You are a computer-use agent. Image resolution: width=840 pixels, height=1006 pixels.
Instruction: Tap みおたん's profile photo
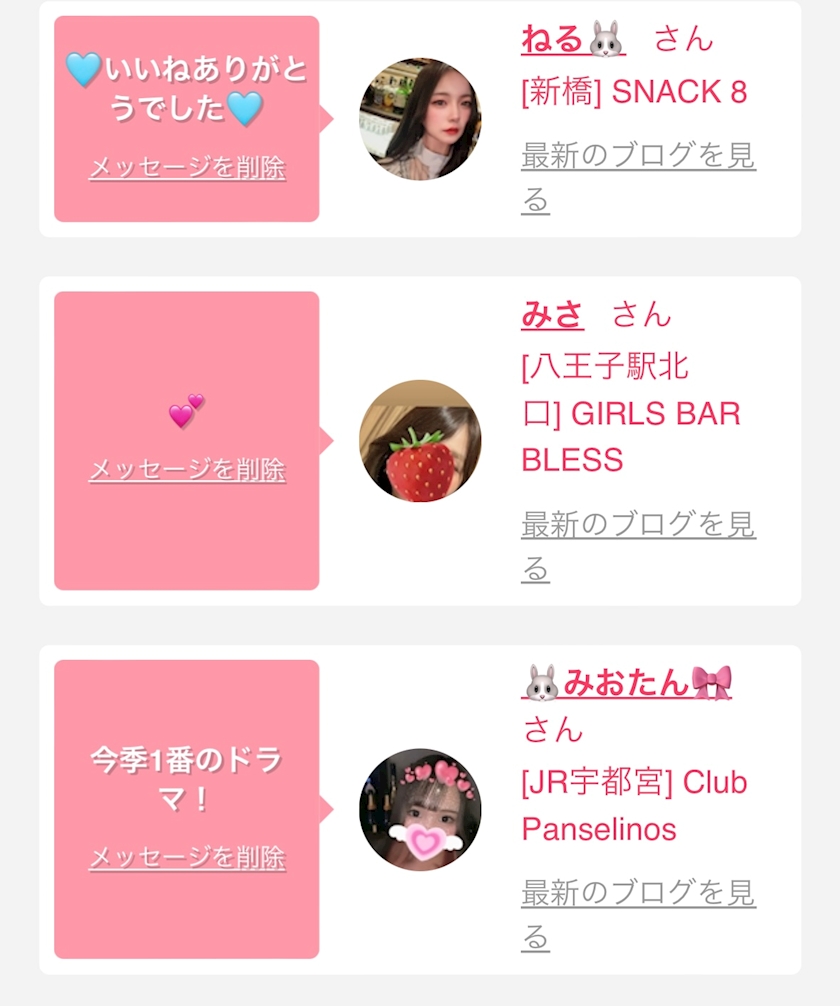click(x=420, y=810)
